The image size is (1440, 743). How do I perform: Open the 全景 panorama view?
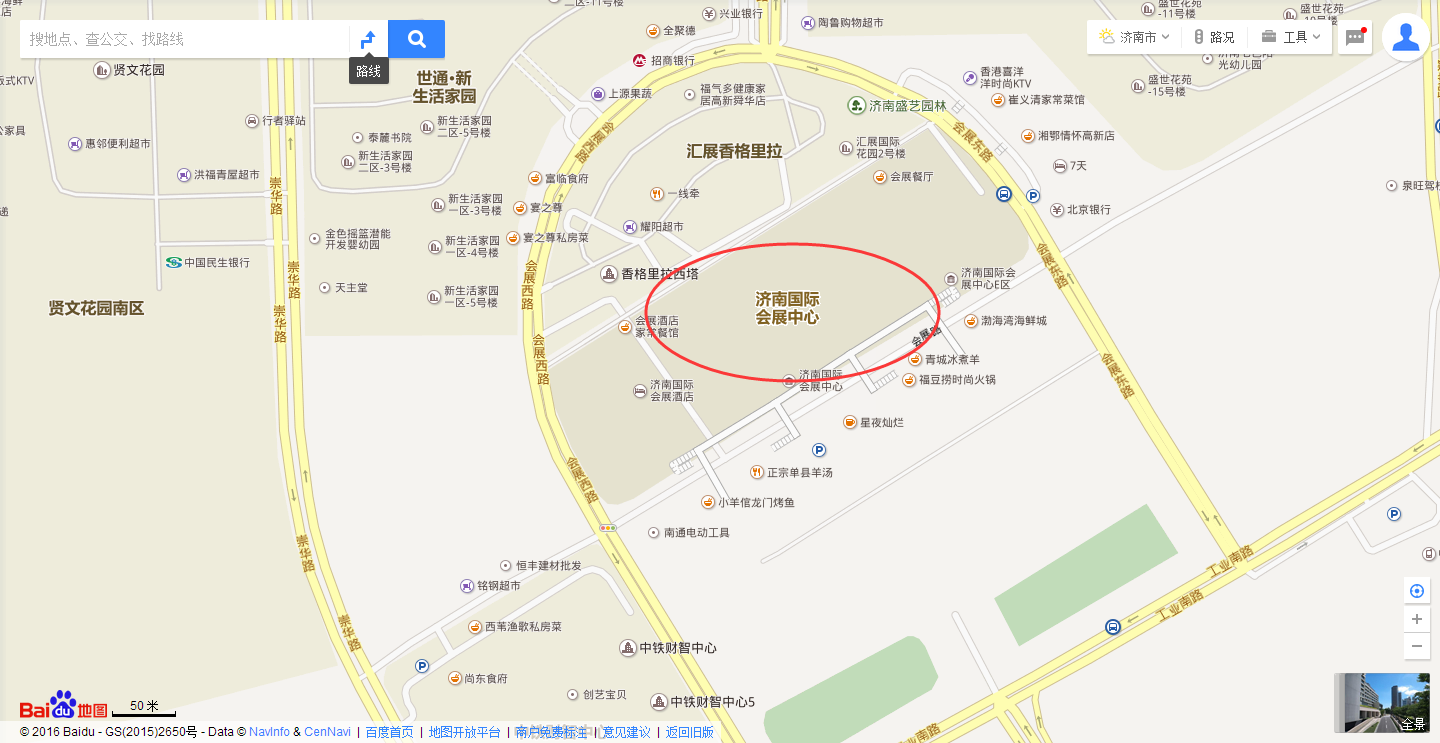1382,703
